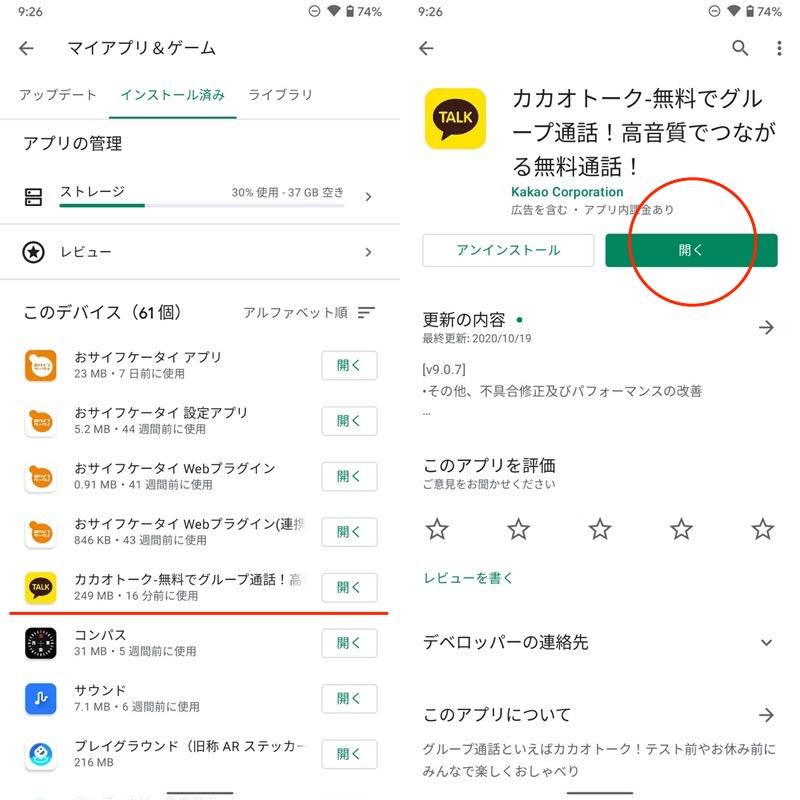Image resolution: width=800 pixels, height=800 pixels.
Task: Change the アルファベット順 sort order
Action: tap(309, 313)
